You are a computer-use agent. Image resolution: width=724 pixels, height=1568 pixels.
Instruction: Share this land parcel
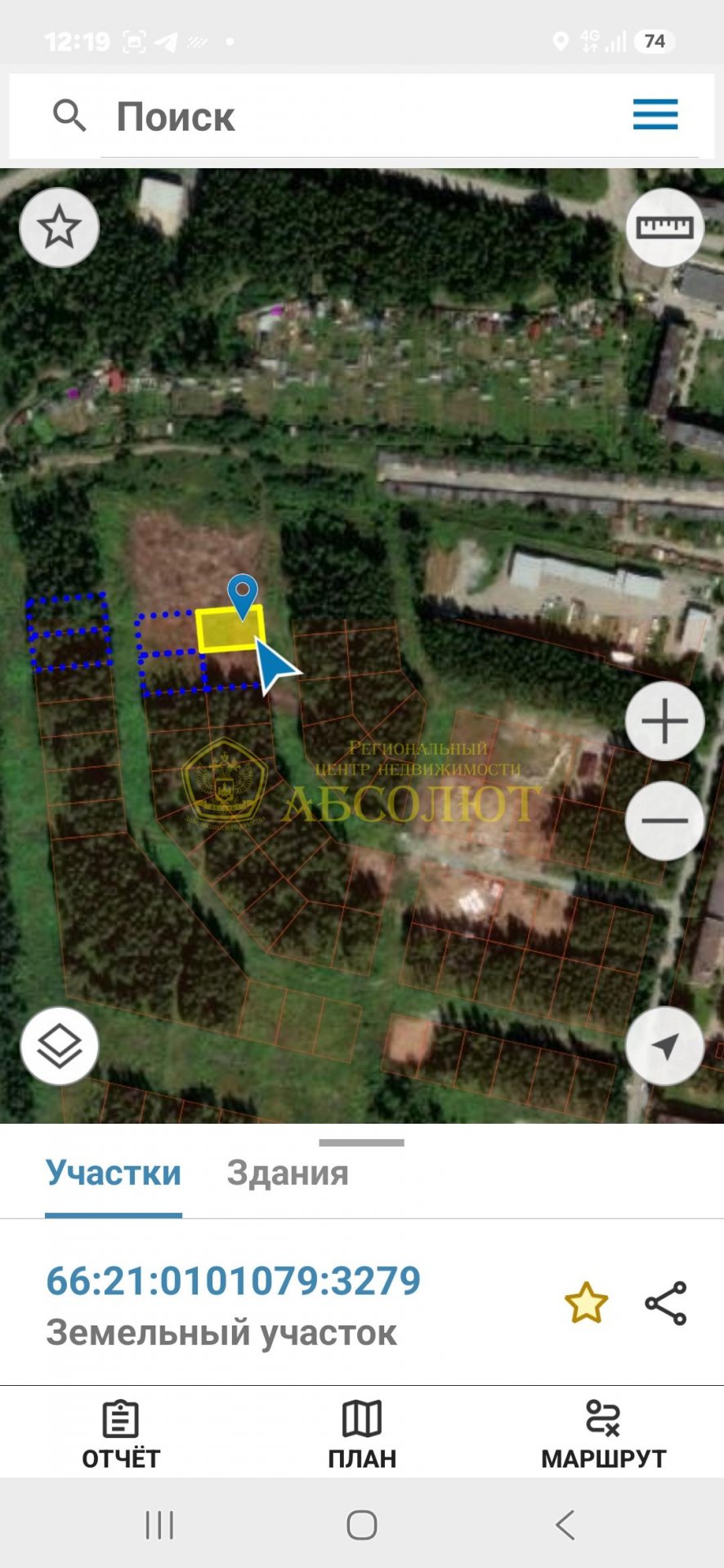click(x=666, y=1303)
